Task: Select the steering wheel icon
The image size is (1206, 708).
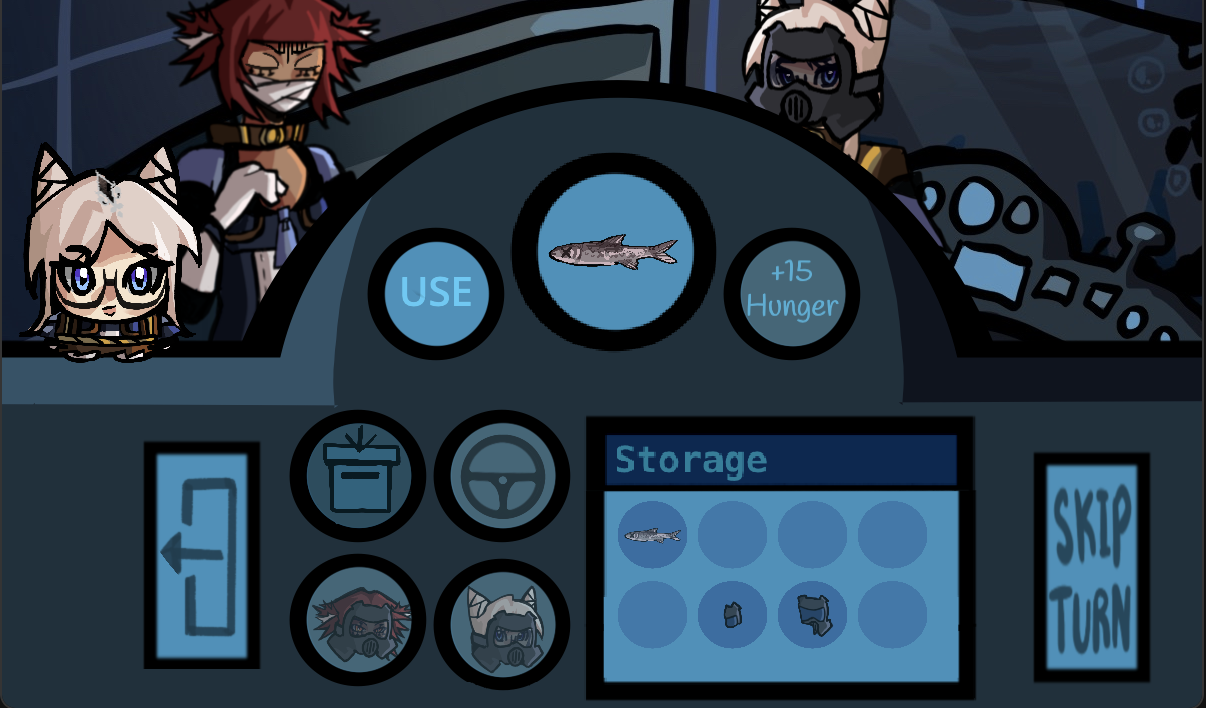Action: coord(502,476)
